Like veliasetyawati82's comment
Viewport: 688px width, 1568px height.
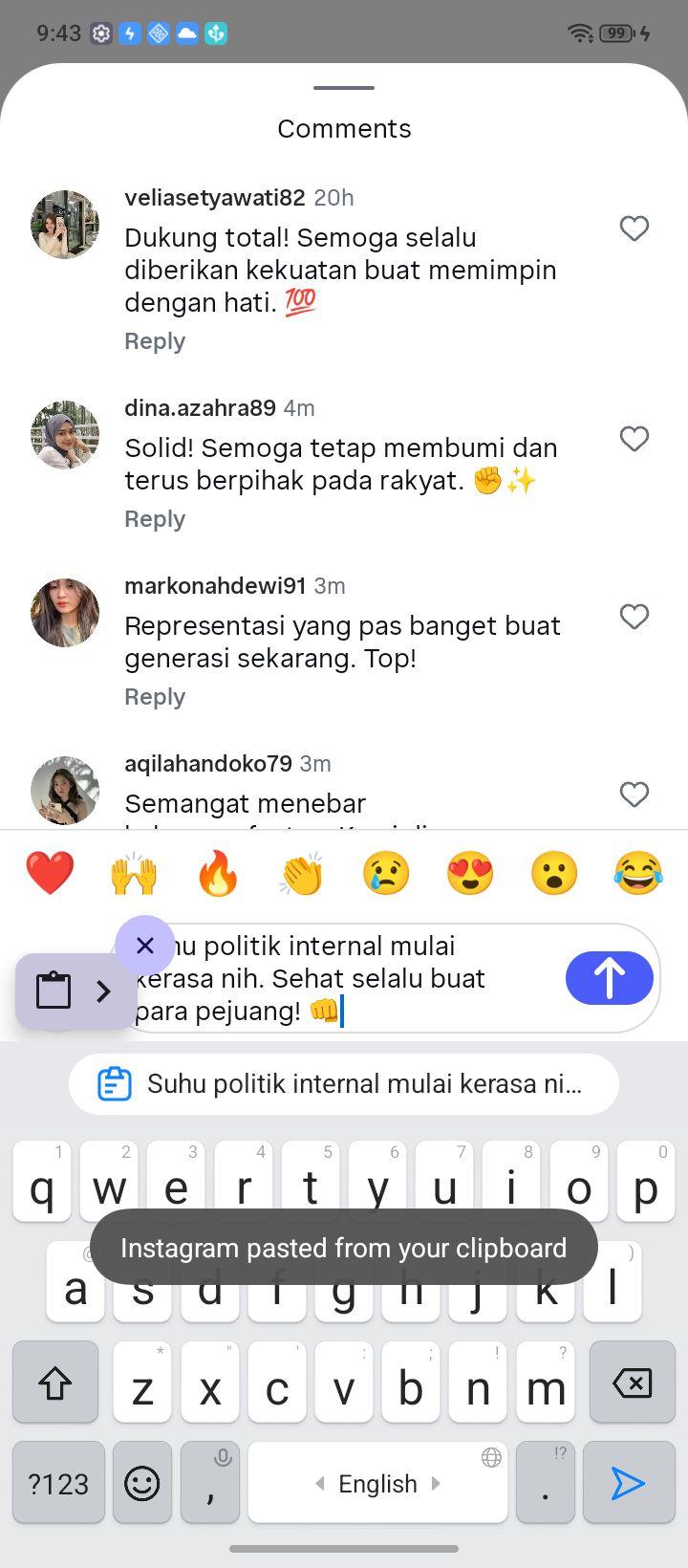(x=634, y=229)
